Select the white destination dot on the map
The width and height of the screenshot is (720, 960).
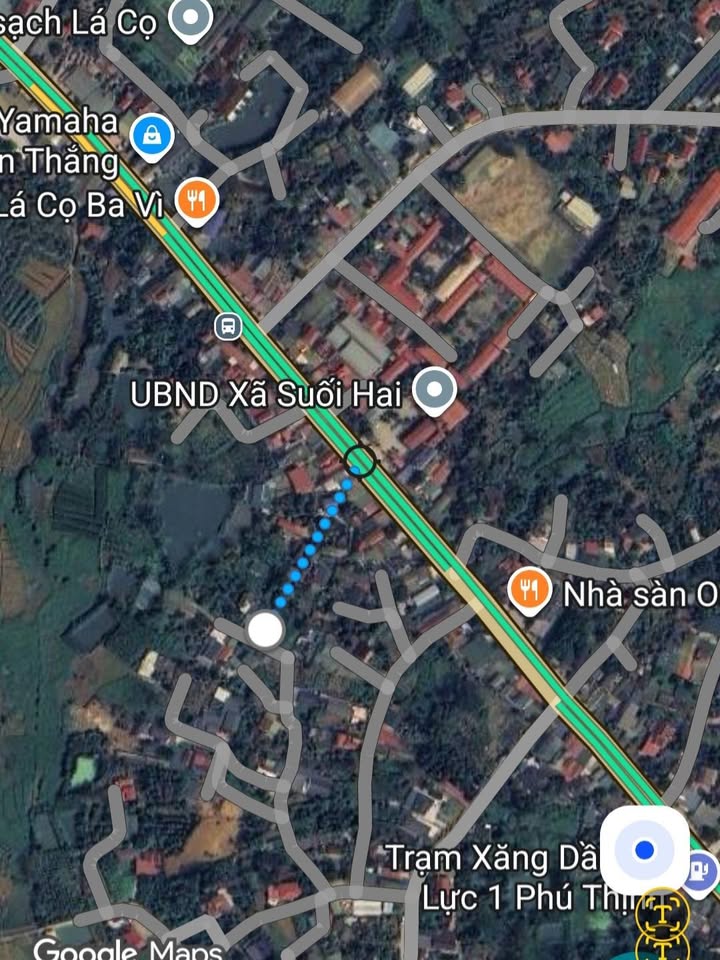[x=265, y=630]
